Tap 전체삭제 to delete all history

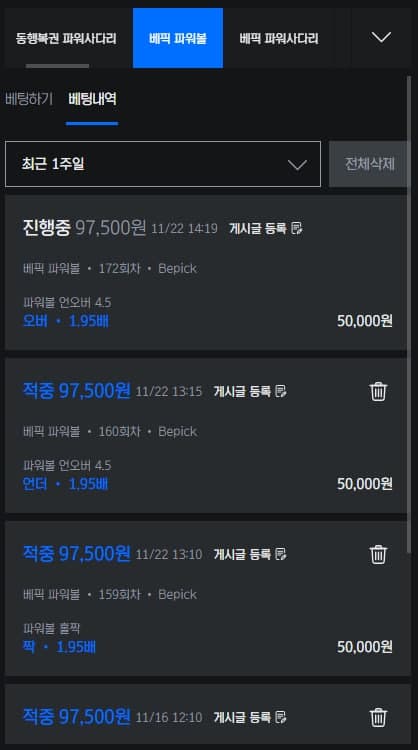[x=369, y=164]
